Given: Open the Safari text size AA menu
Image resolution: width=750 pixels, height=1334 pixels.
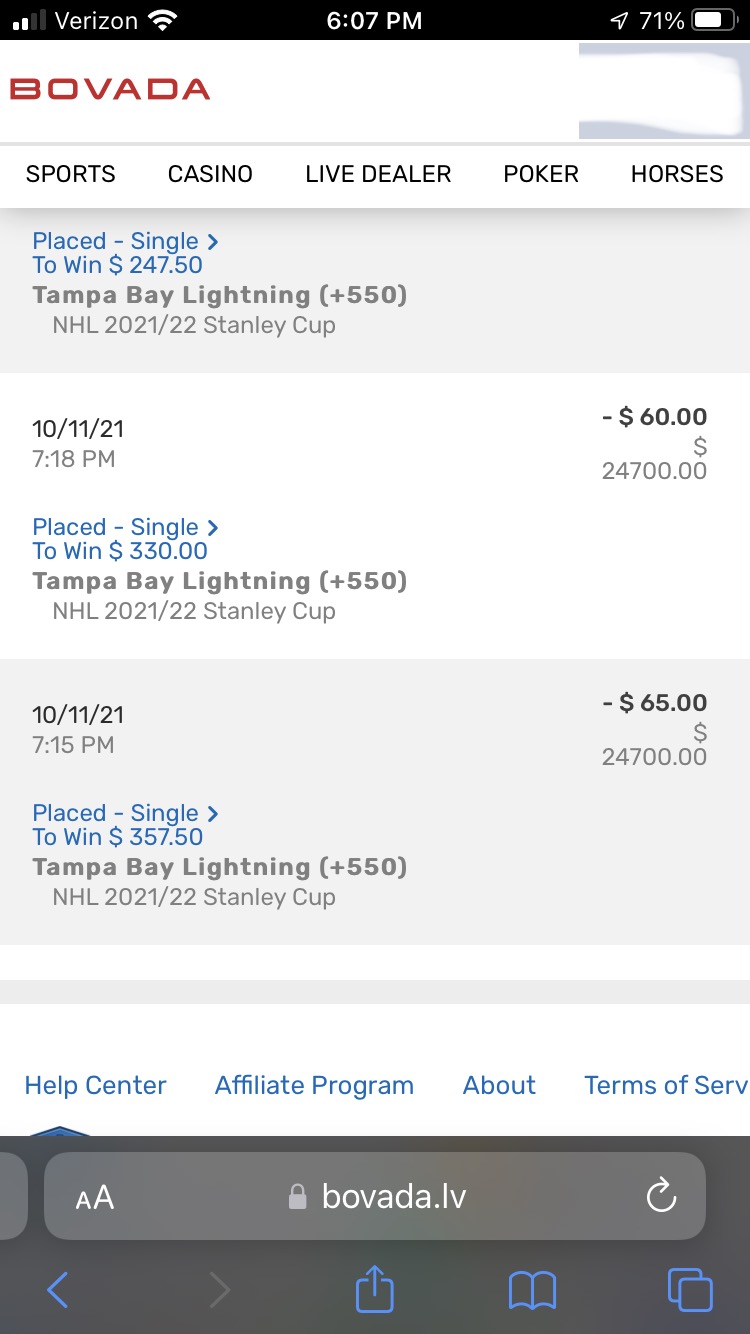Looking at the screenshot, I should pyautogui.click(x=95, y=1197).
